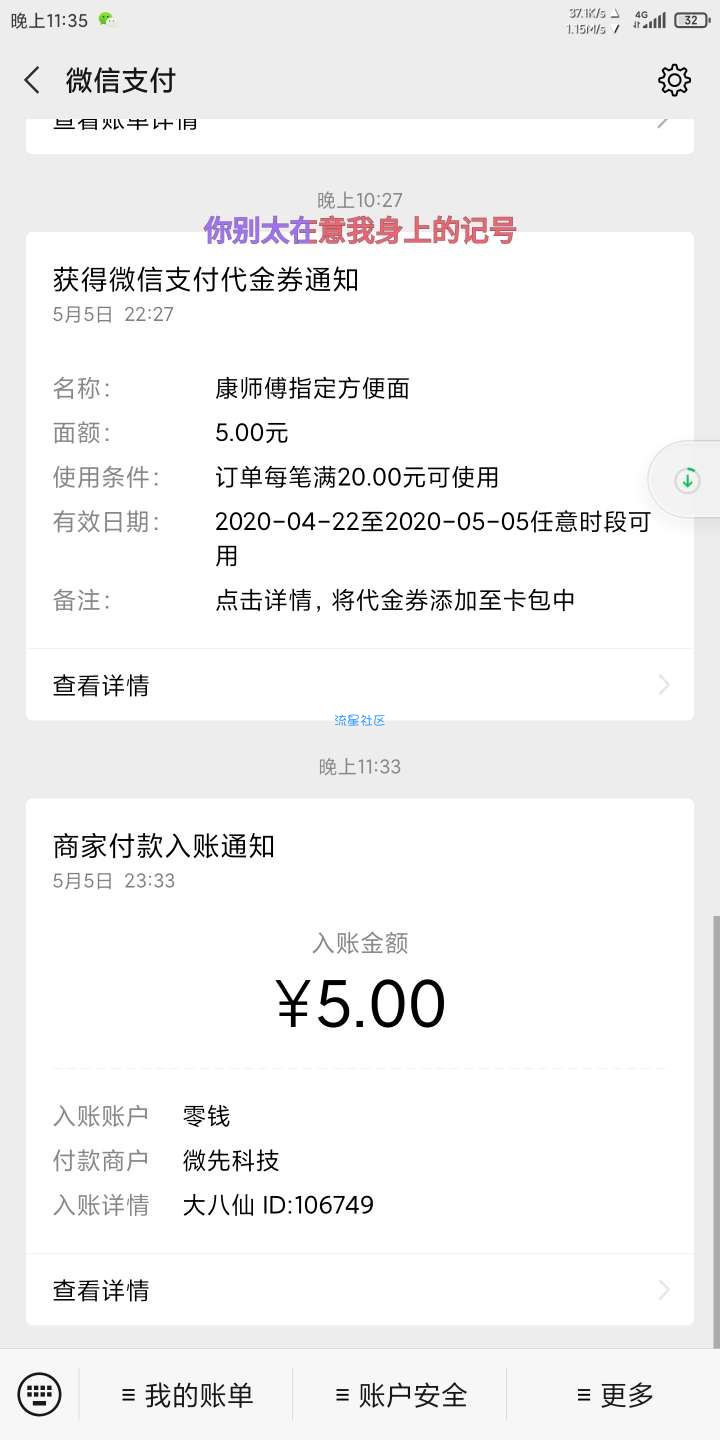Viewport: 720px width, 1440px height.
Task: Open 查看详情 for the 商家付款入账 notice
Action: tap(360, 1290)
